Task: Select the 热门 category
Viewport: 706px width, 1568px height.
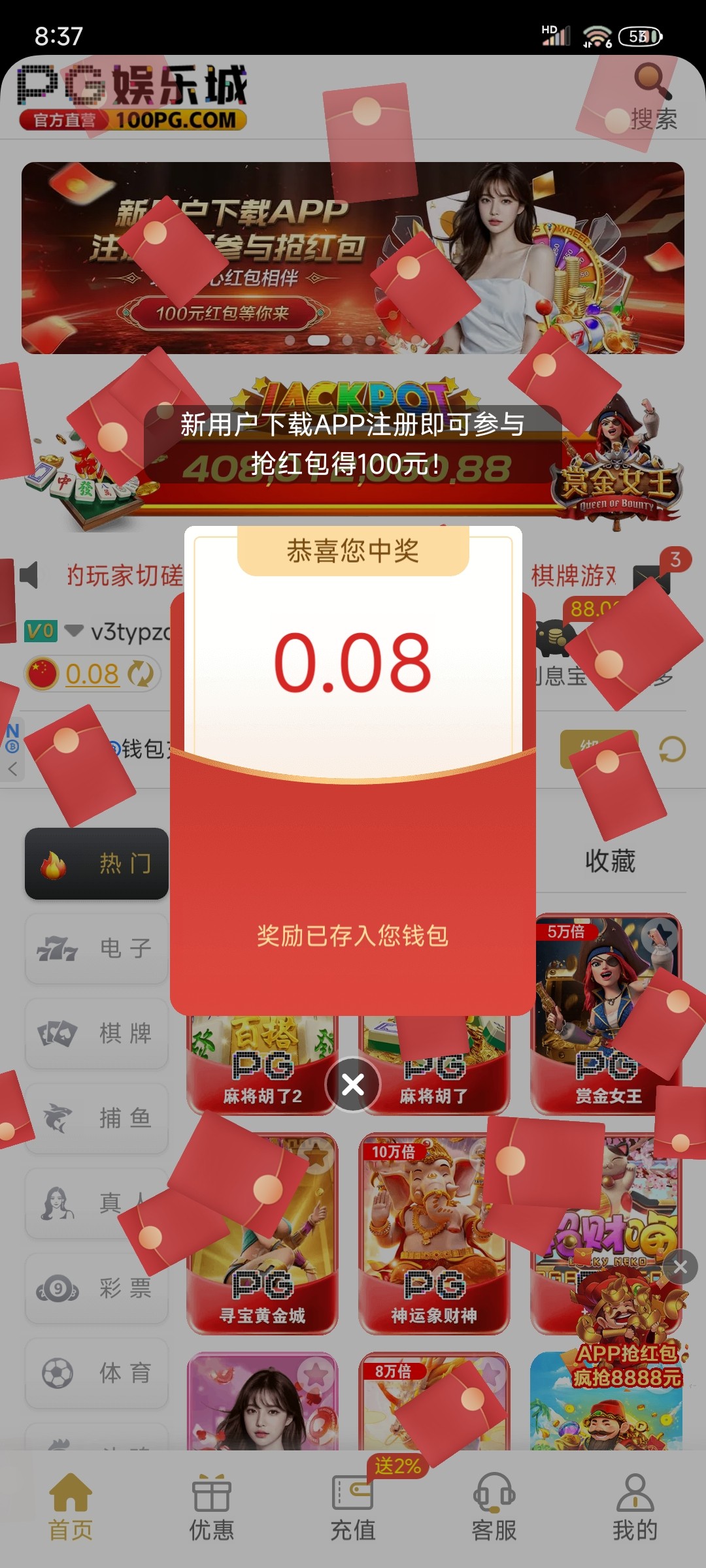Action: (x=97, y=864)
